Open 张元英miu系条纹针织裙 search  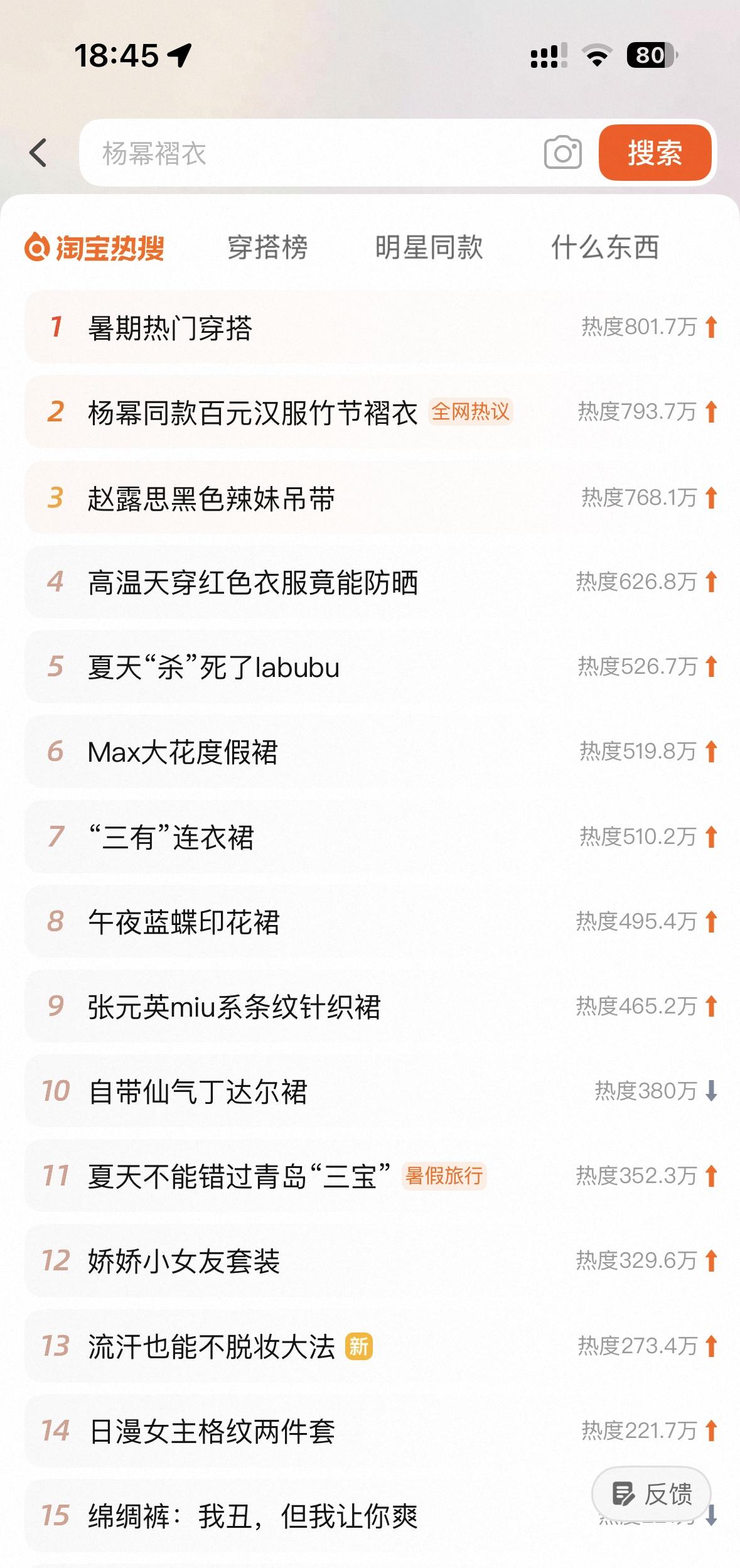click(233, 1007)
